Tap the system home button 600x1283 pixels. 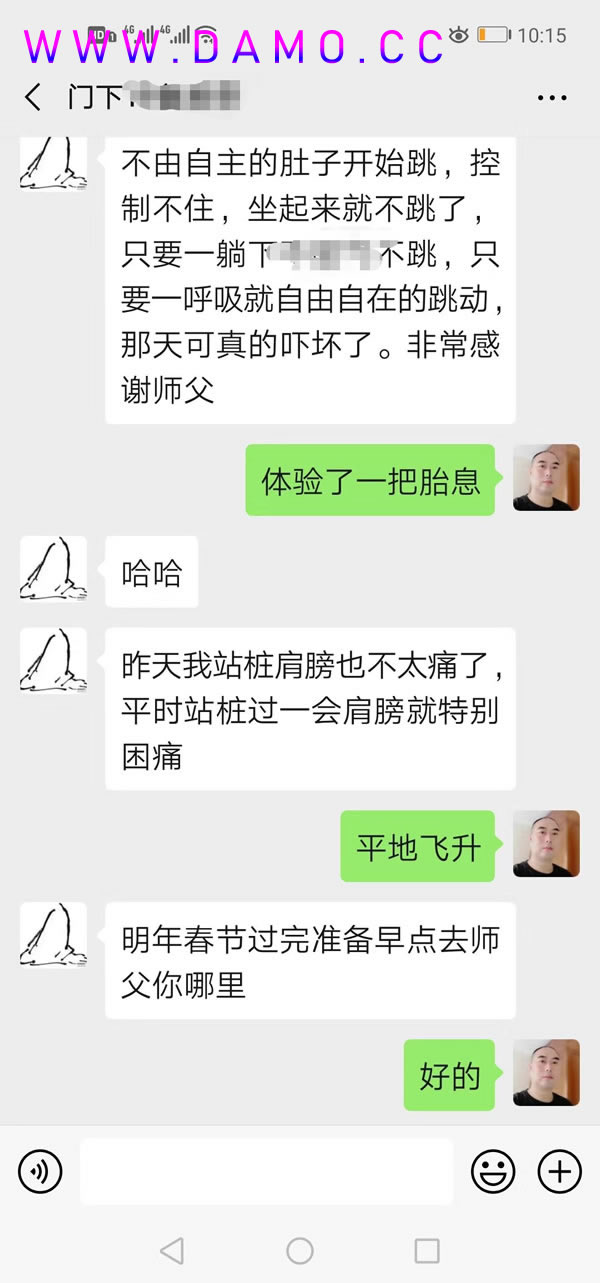tap(300, 1250)
